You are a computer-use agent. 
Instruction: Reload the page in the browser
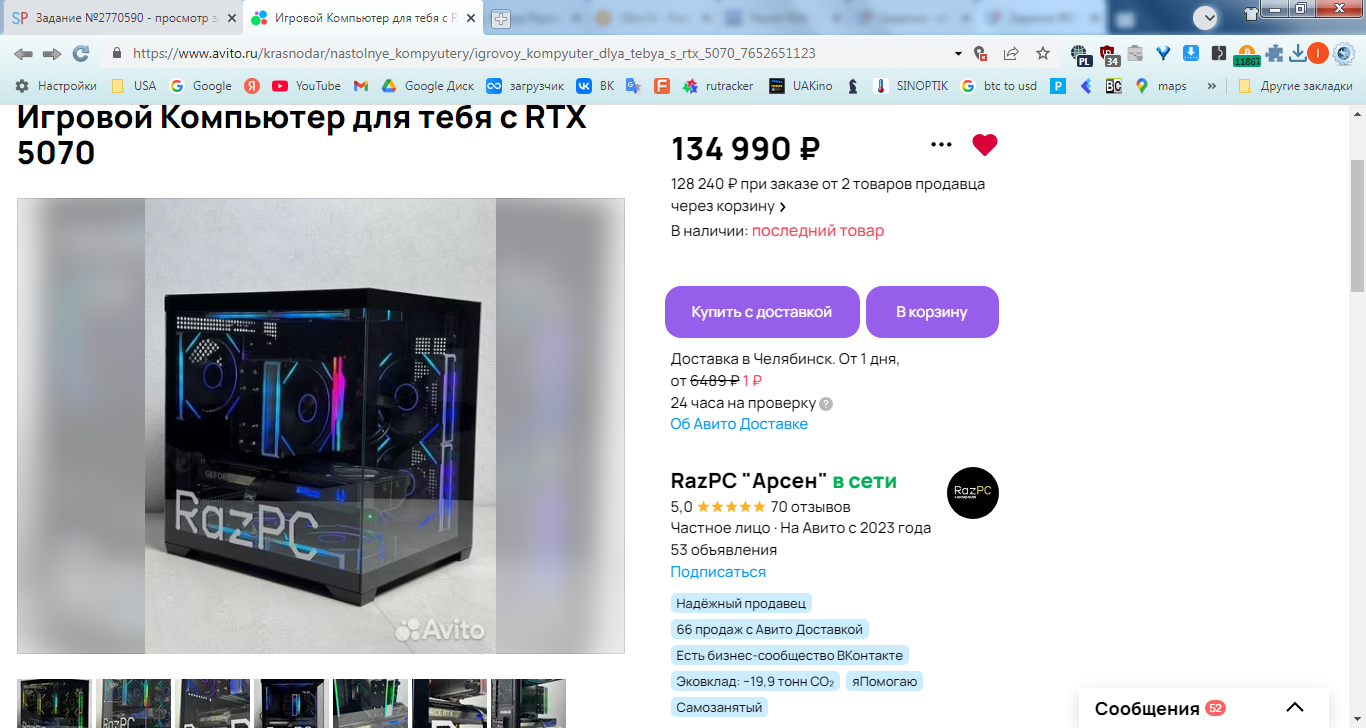[x=81, y=53]
